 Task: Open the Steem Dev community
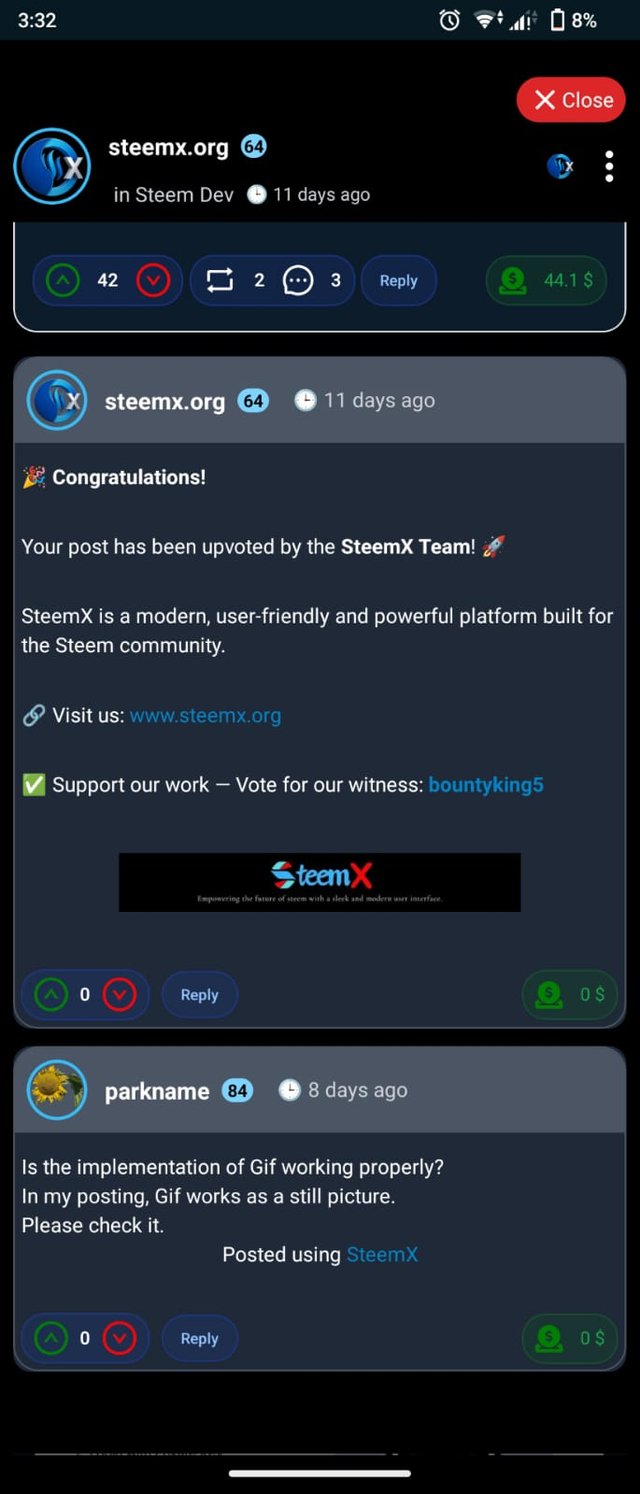[185, 195]
